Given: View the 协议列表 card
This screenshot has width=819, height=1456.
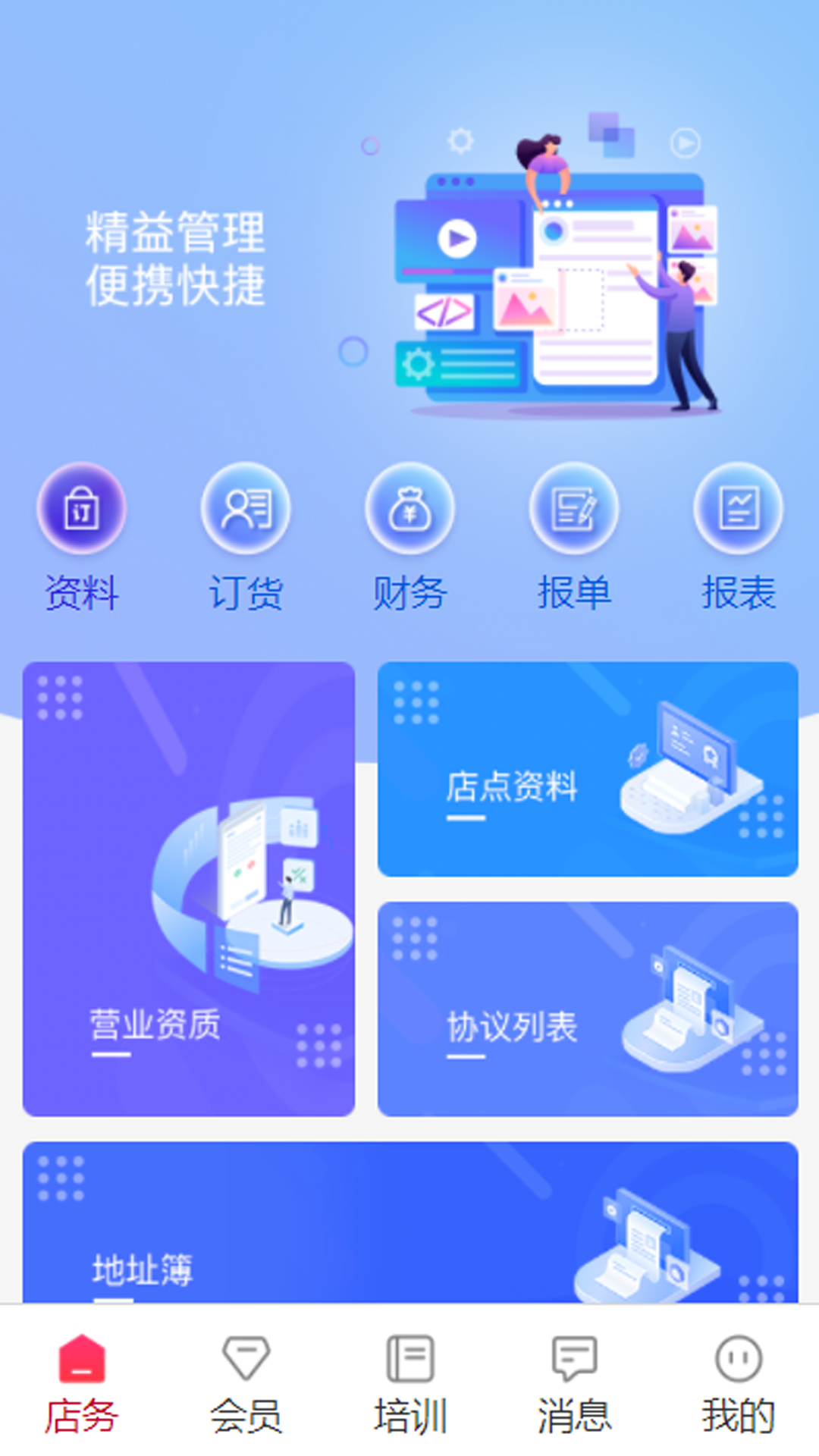Looking at the screenshot, I should (588, 1009).
